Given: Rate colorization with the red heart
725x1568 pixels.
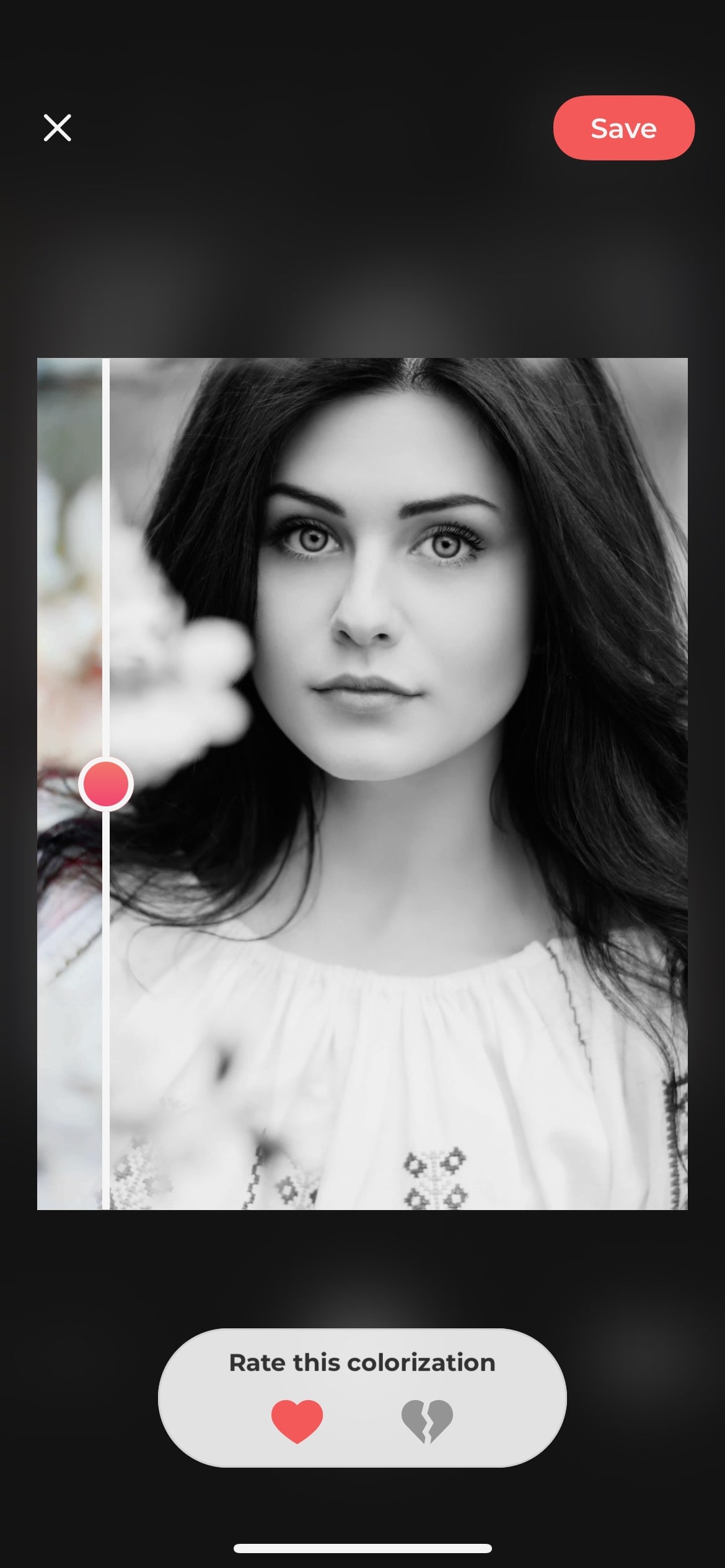Looking at the screenshot, I should (x=297, y=1421).
